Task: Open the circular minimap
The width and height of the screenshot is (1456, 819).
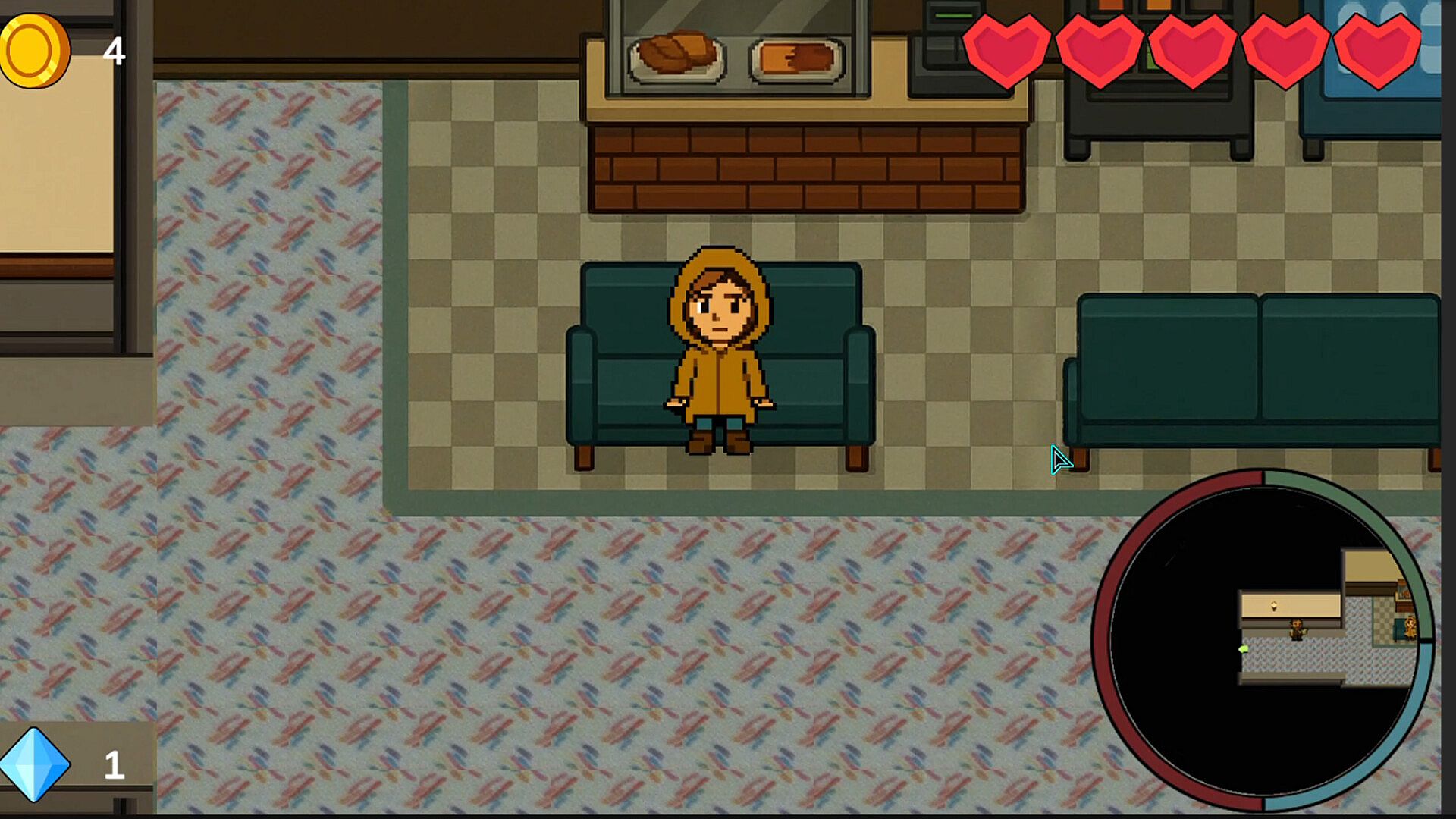Action: [1263, 641]
